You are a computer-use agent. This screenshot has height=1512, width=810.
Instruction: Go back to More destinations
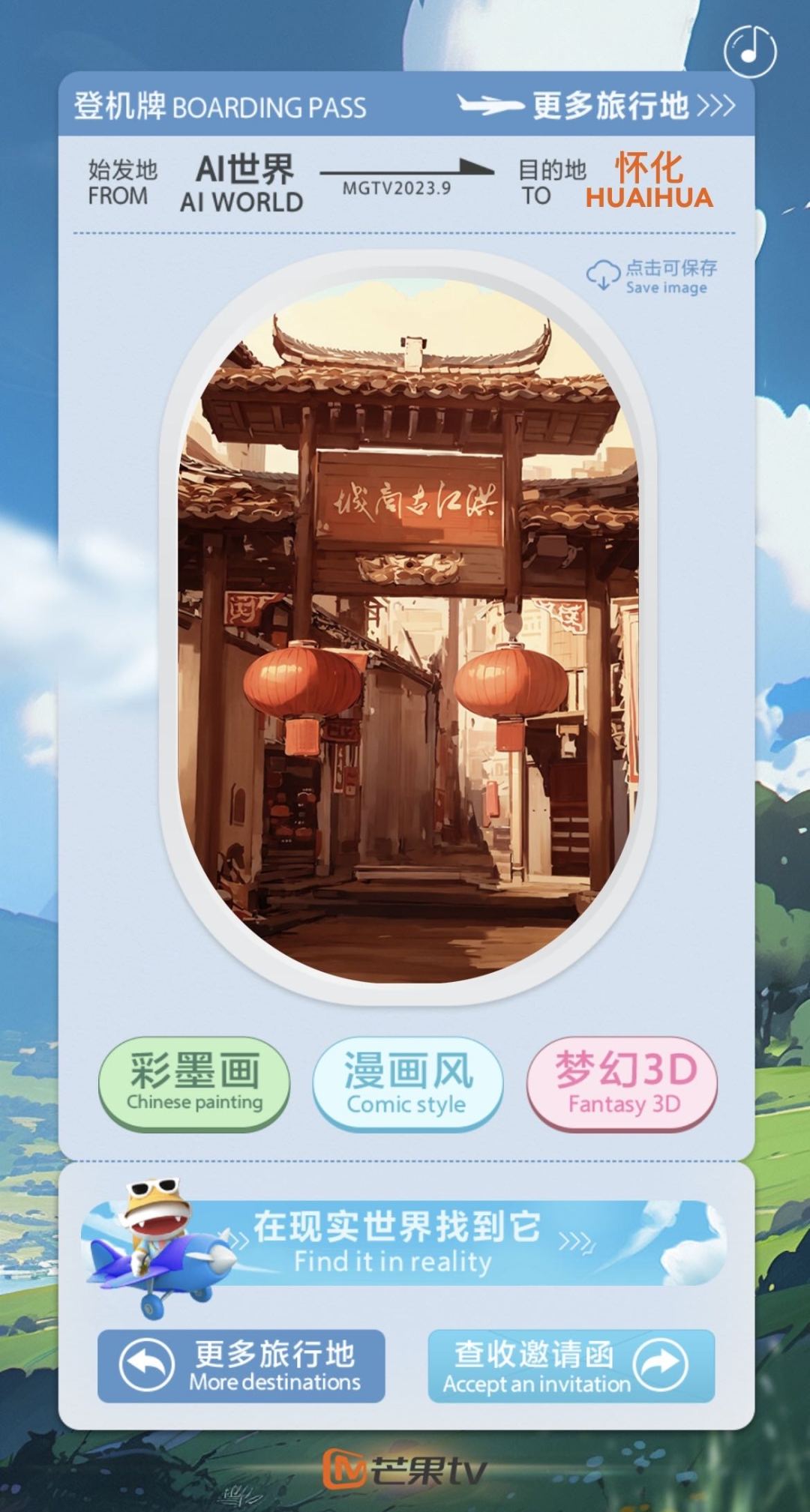[x=241, y=1366]
